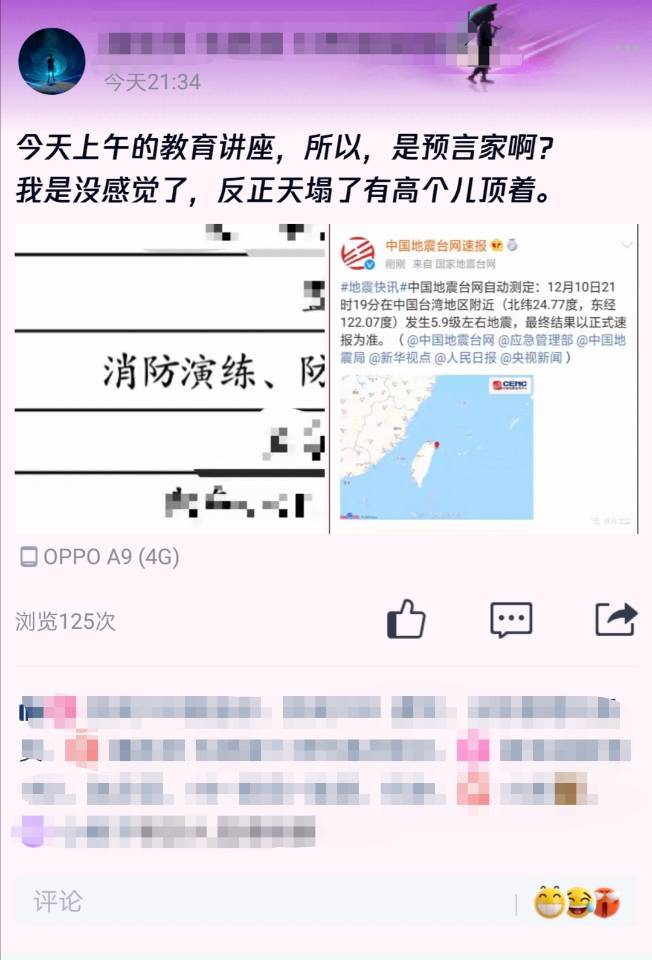Open the emoji picker in comment bar
652x960 pixels.
pos(577,903)
